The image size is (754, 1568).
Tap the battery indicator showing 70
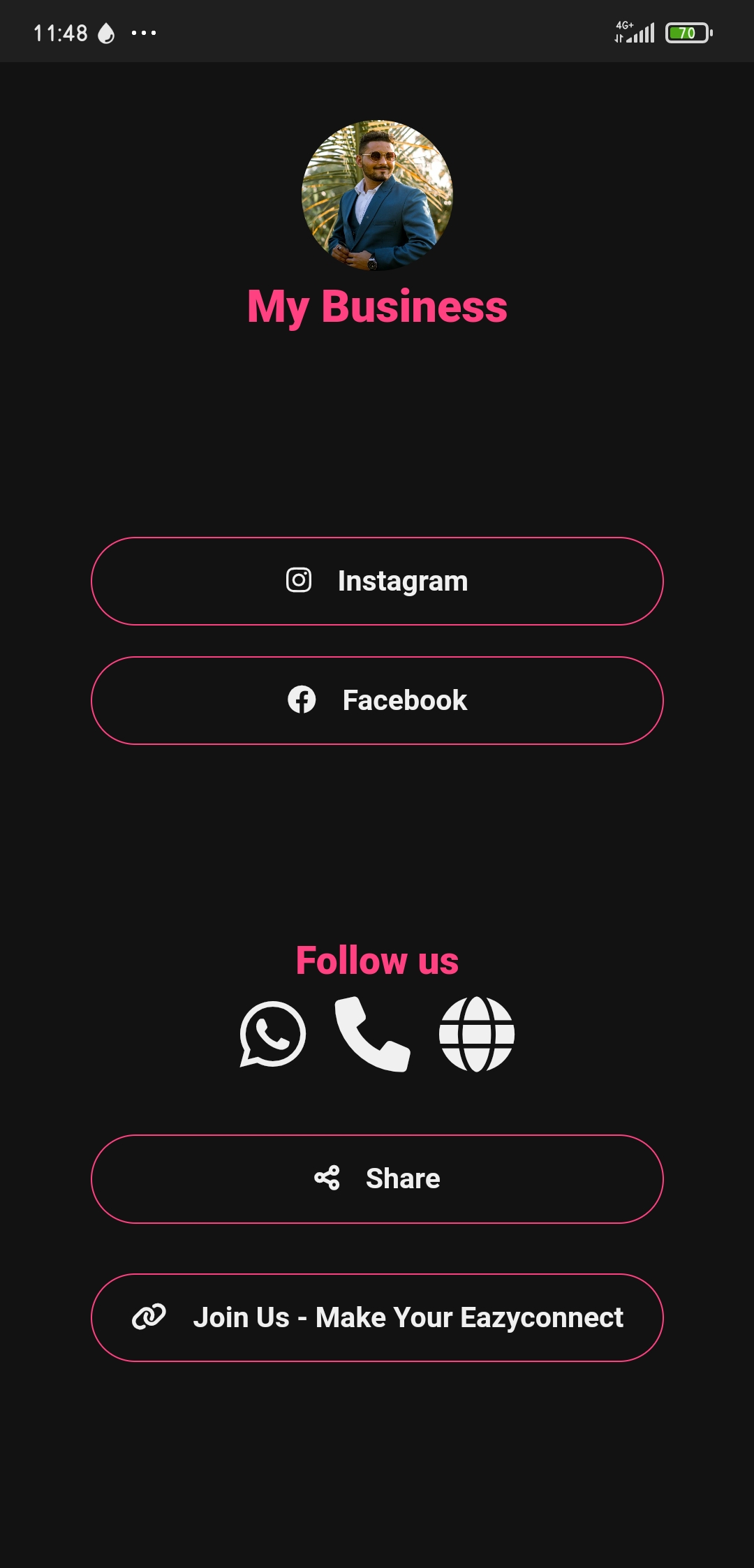coord(688,31)
